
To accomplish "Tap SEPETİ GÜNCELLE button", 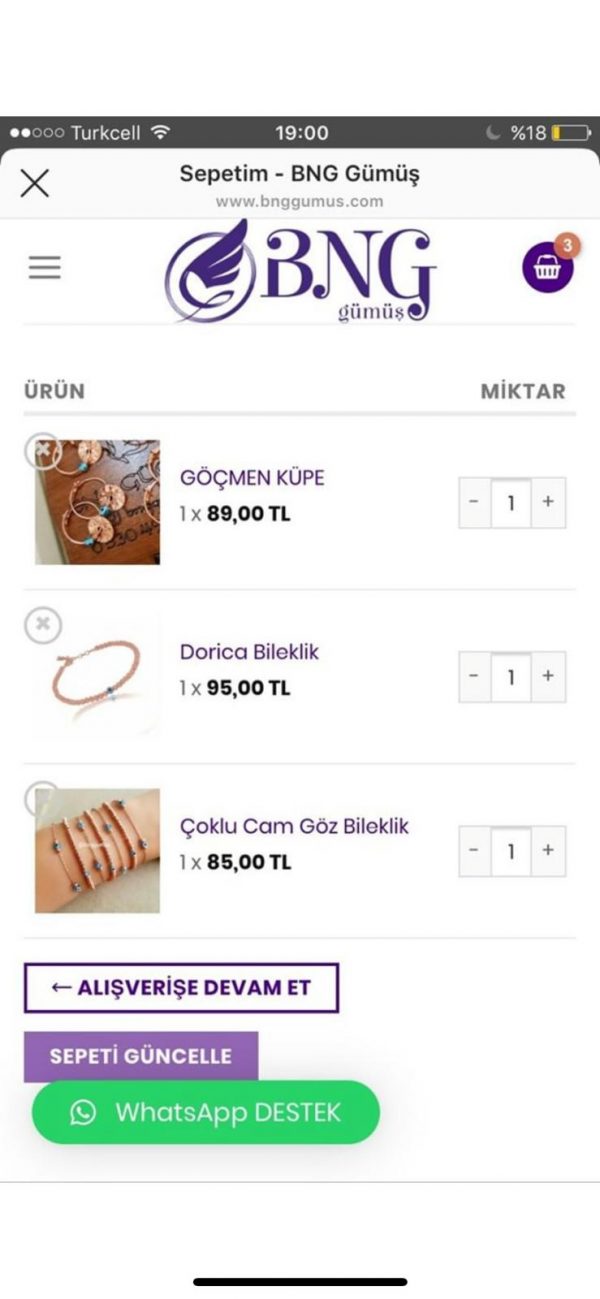I will (x=141, y=1056).
